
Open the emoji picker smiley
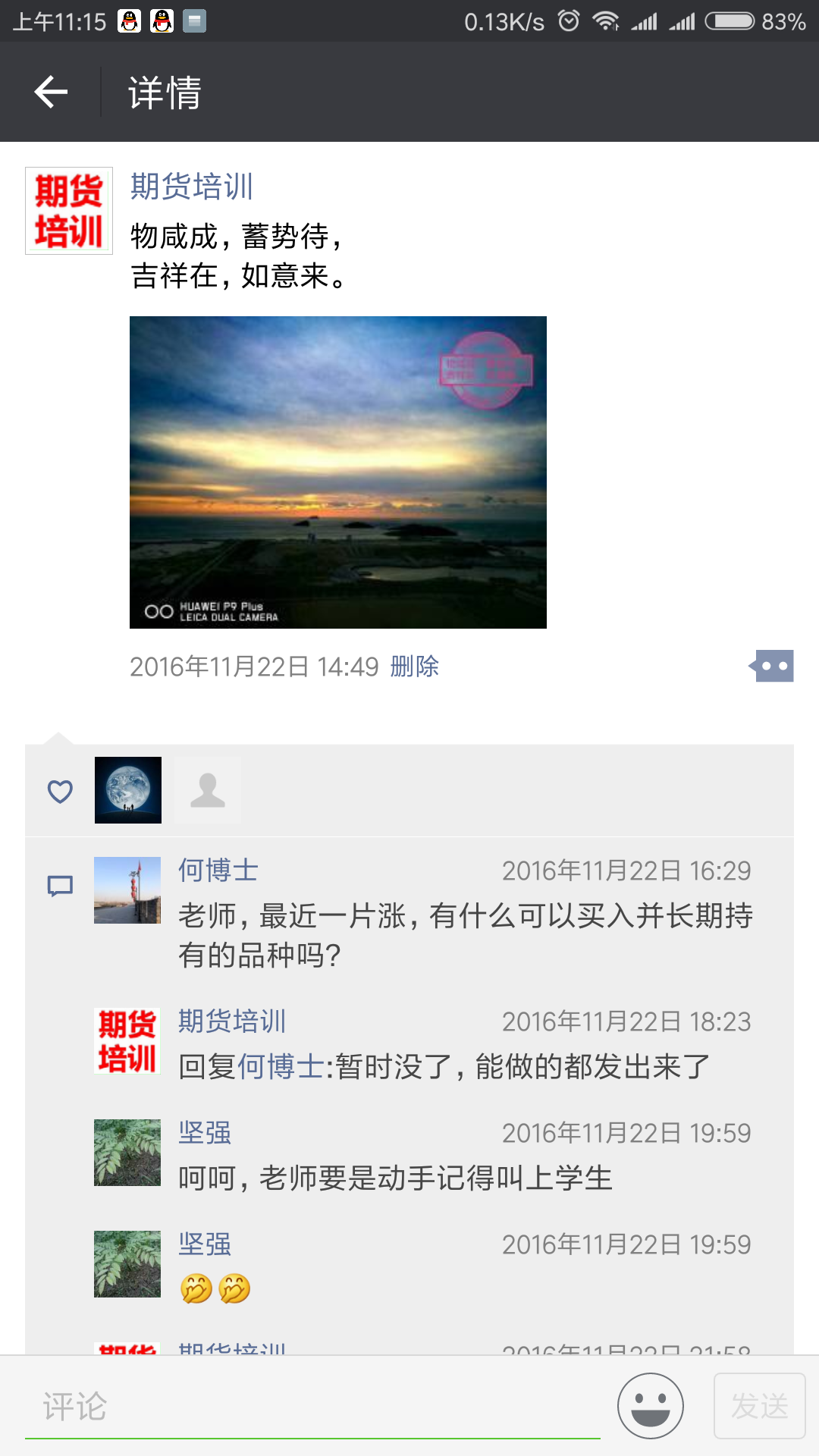pos(651,1406)
